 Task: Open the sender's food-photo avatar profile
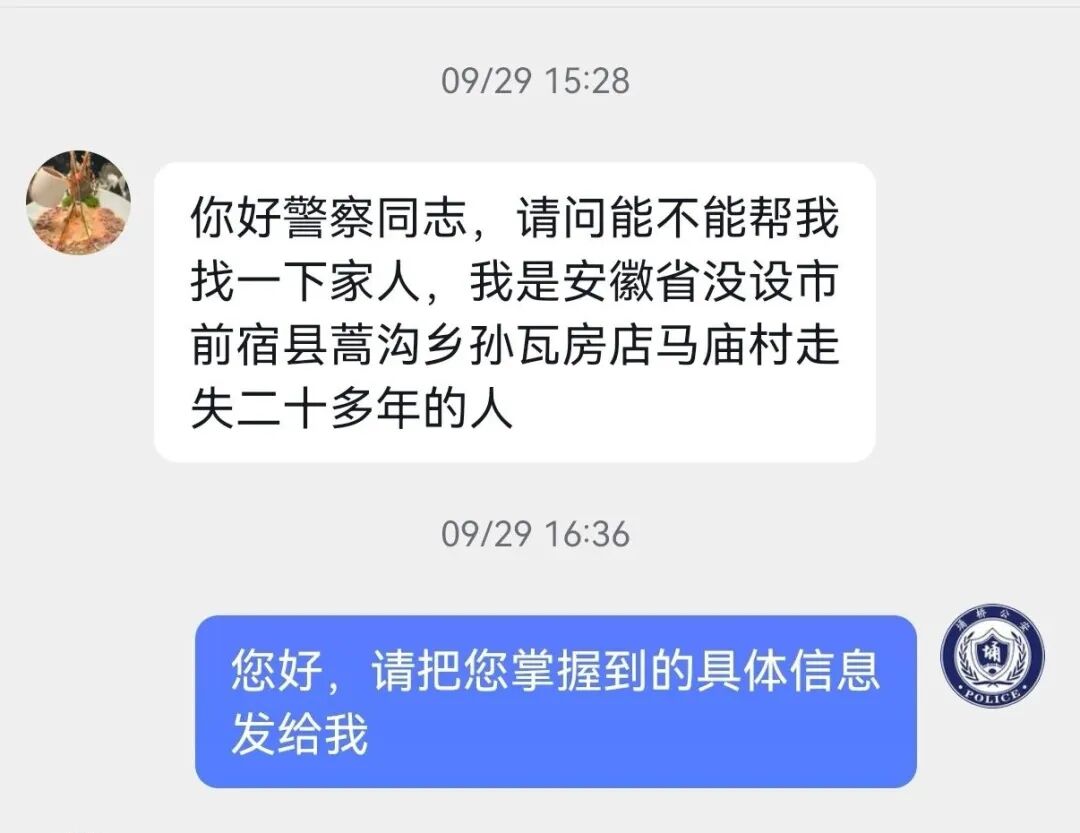point(78,203)
